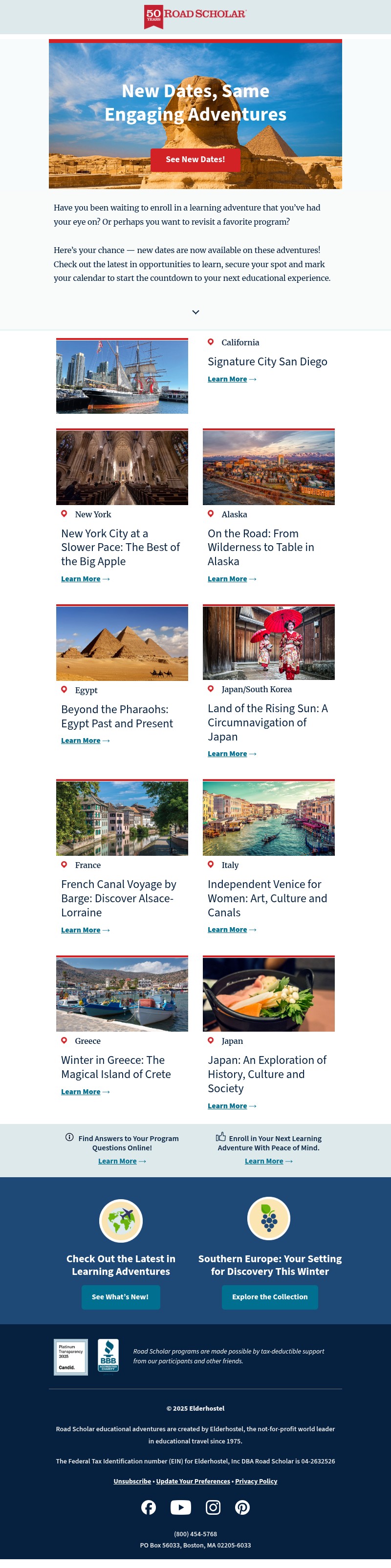Visit the YouTube channel icon
Image resolution: width=391 pixels, height=1568 pixels.
point(181,1507)
